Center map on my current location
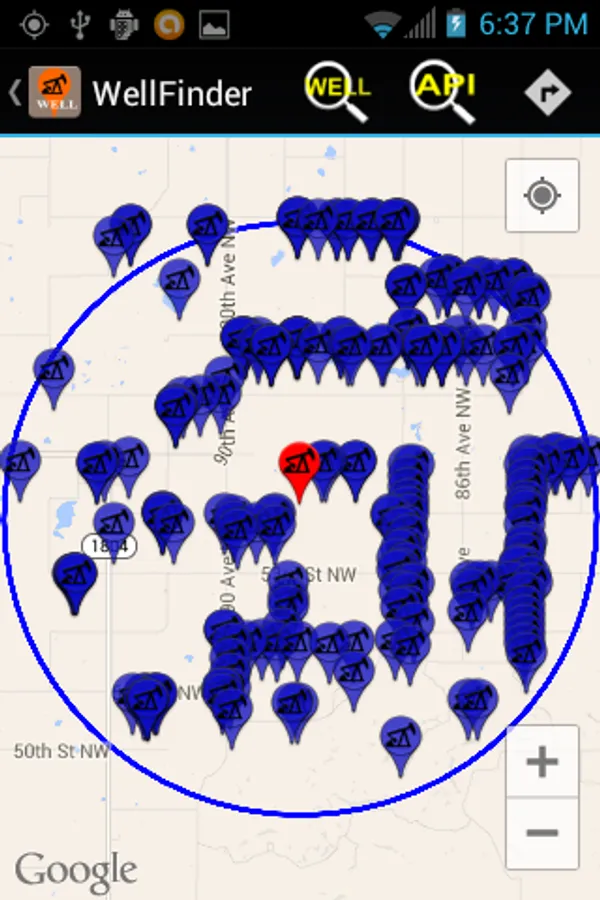 (542, 195)
